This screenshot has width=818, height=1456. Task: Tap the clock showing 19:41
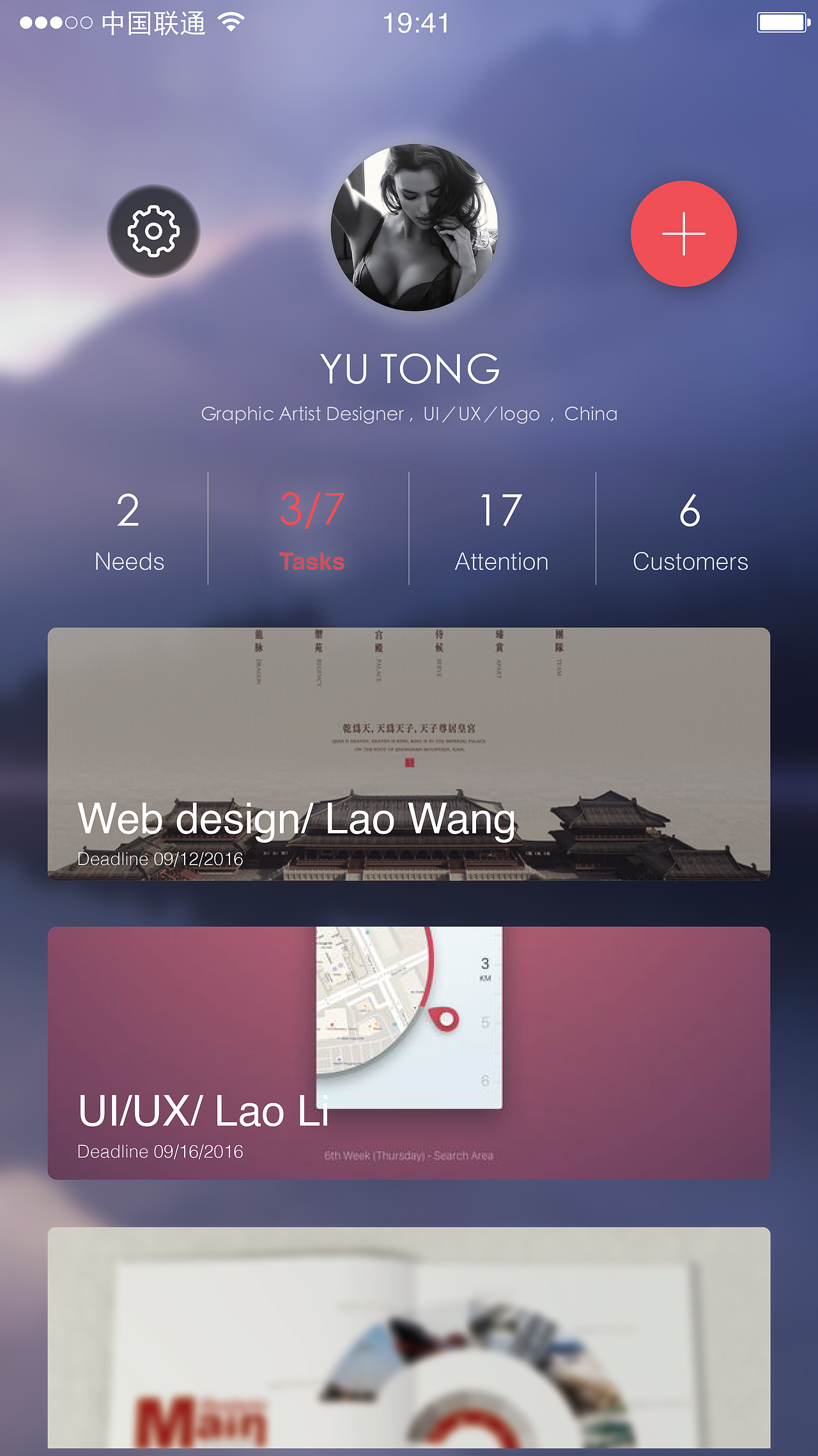pyautogui.click(x=415, y=23)
